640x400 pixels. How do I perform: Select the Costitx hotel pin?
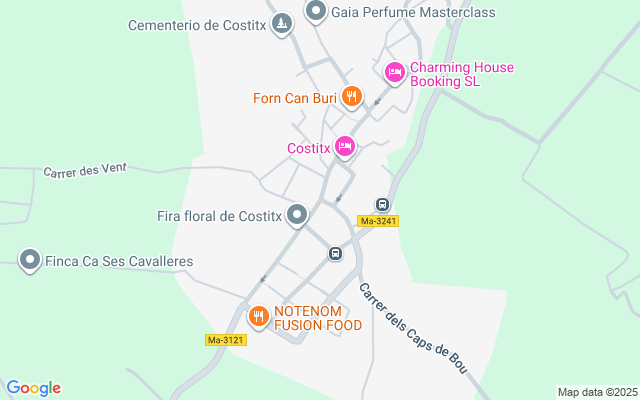[x=344, y=147]
